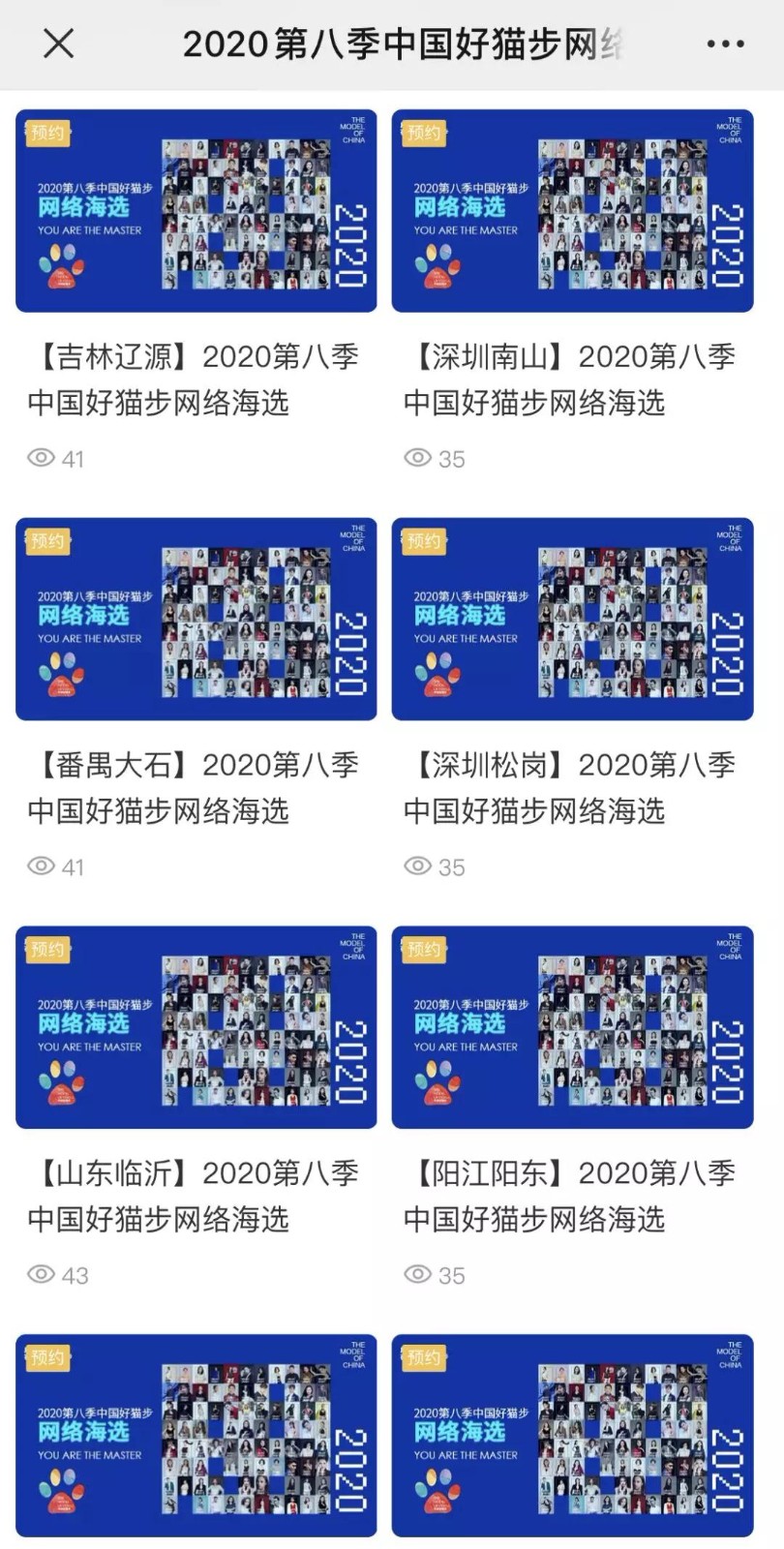Open the 深圳南山 online audition card
The height and width of the screenshot is (1549, 784).
tap(572, 212)
